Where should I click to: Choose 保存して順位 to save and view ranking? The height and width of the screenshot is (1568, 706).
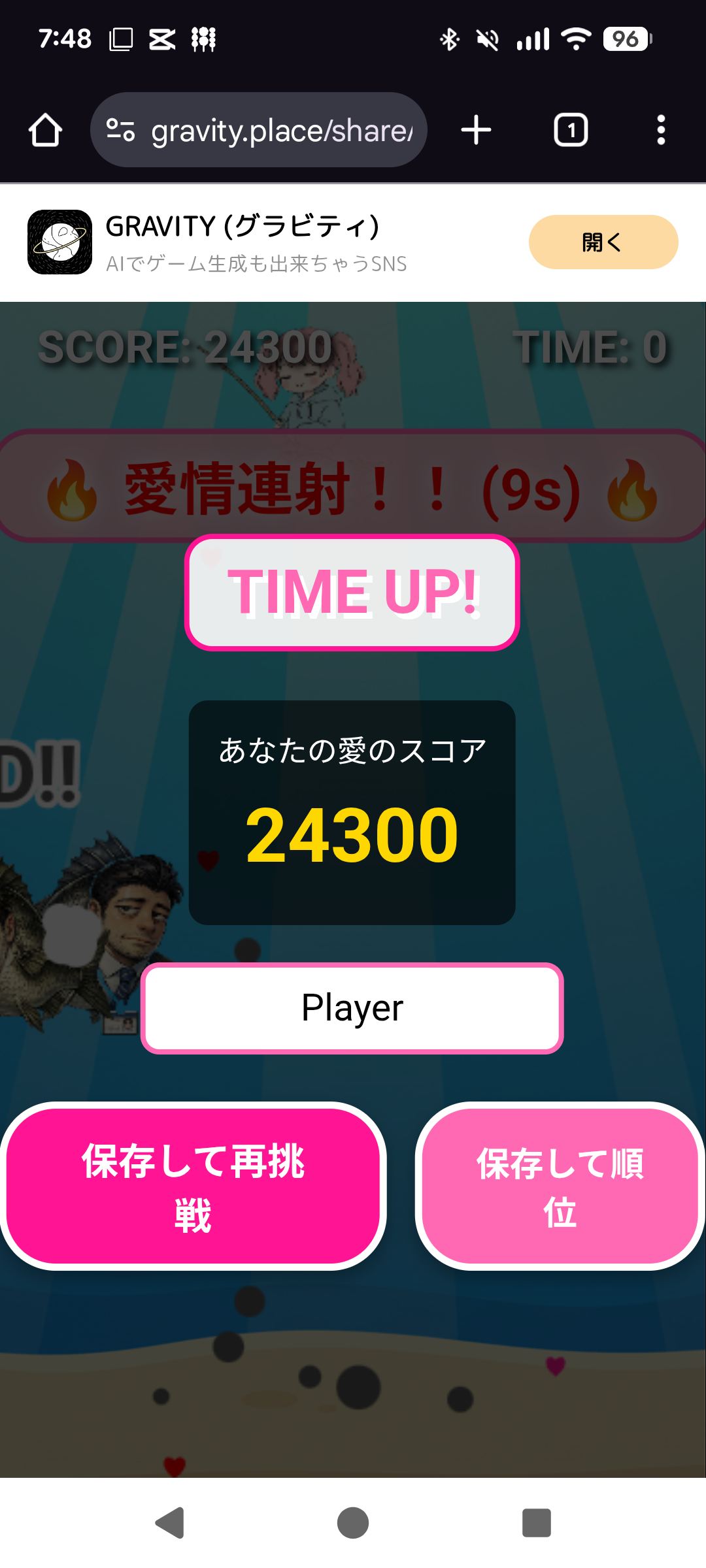[560, 1186]
